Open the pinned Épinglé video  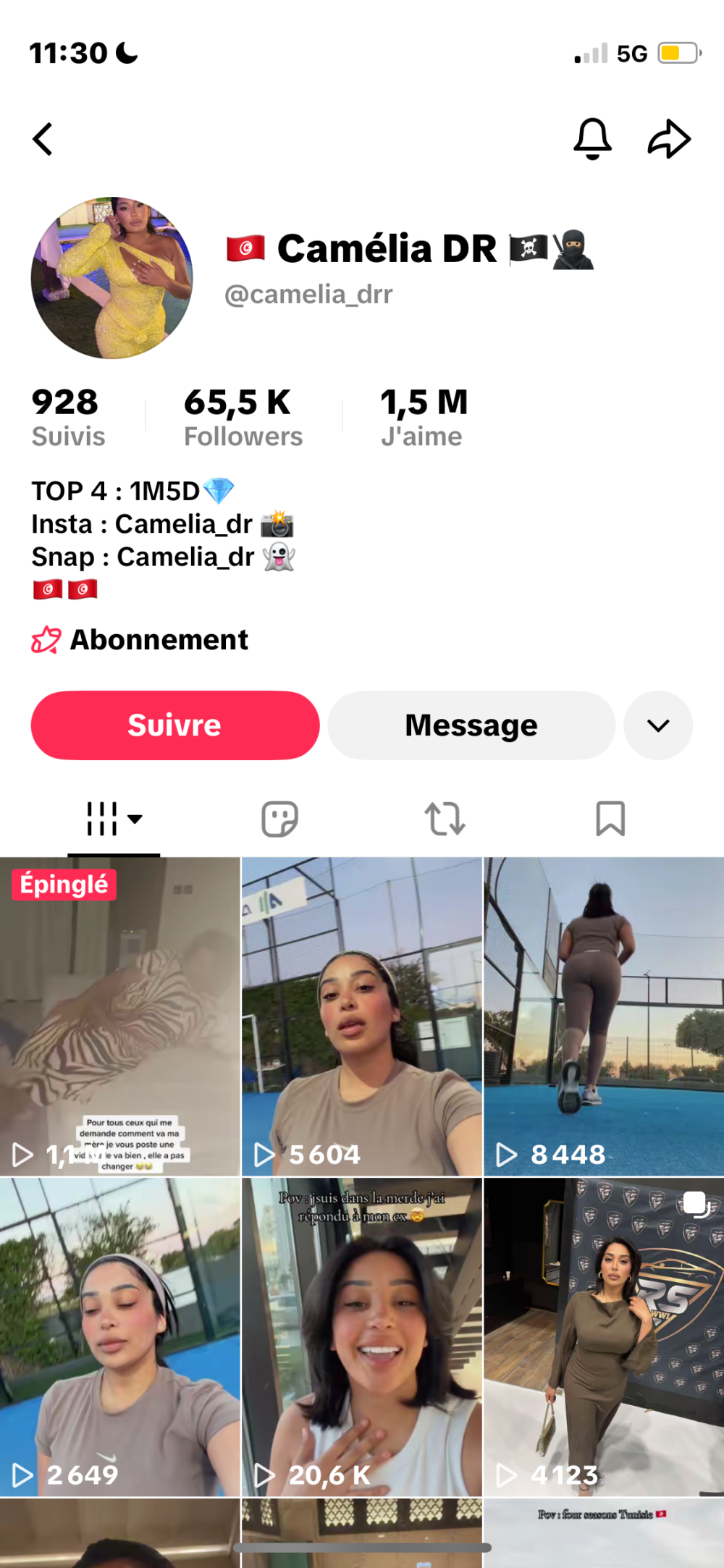pos(119,1016)
